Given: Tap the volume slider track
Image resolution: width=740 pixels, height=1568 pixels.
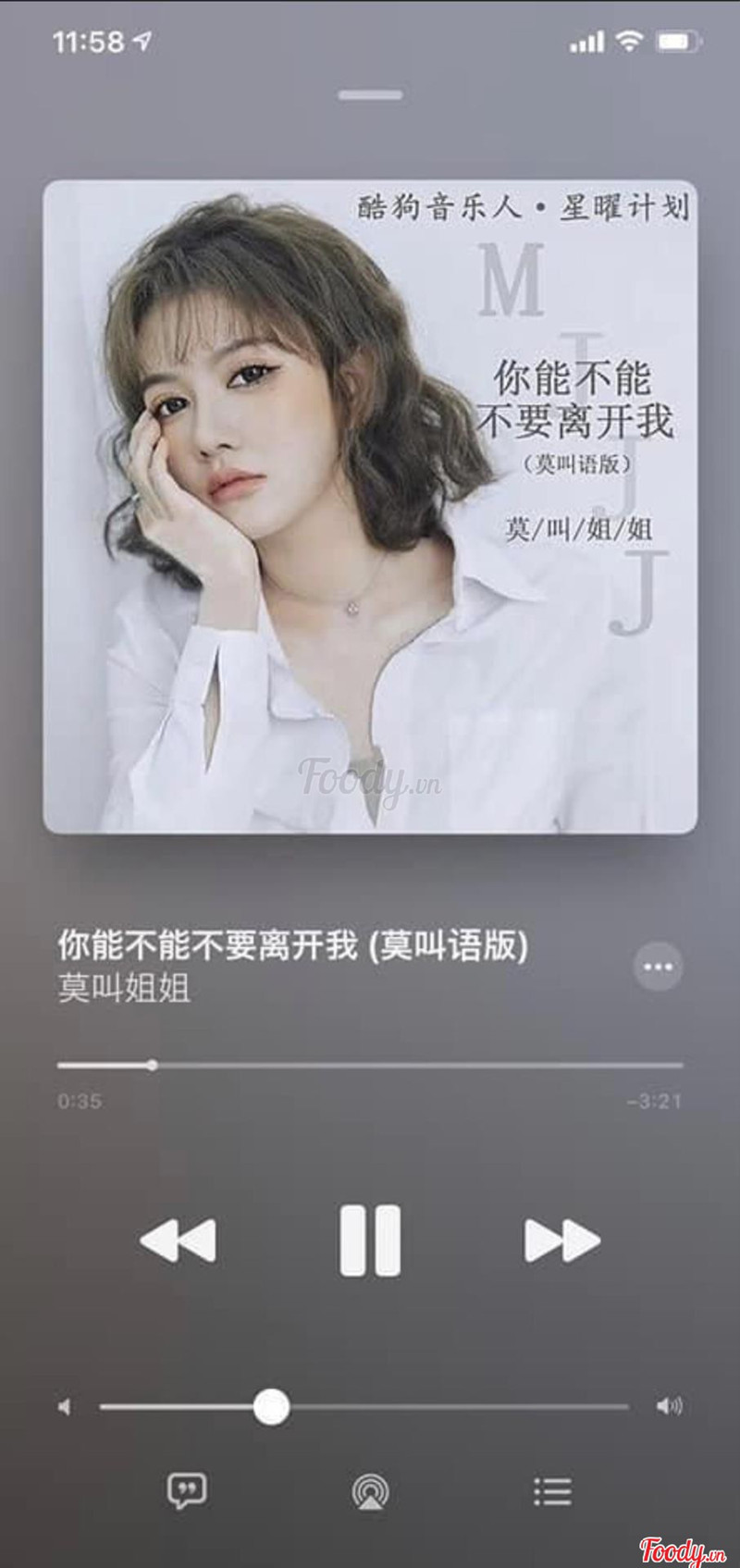Looking at the screenshot, I should tap(444, 1407).
